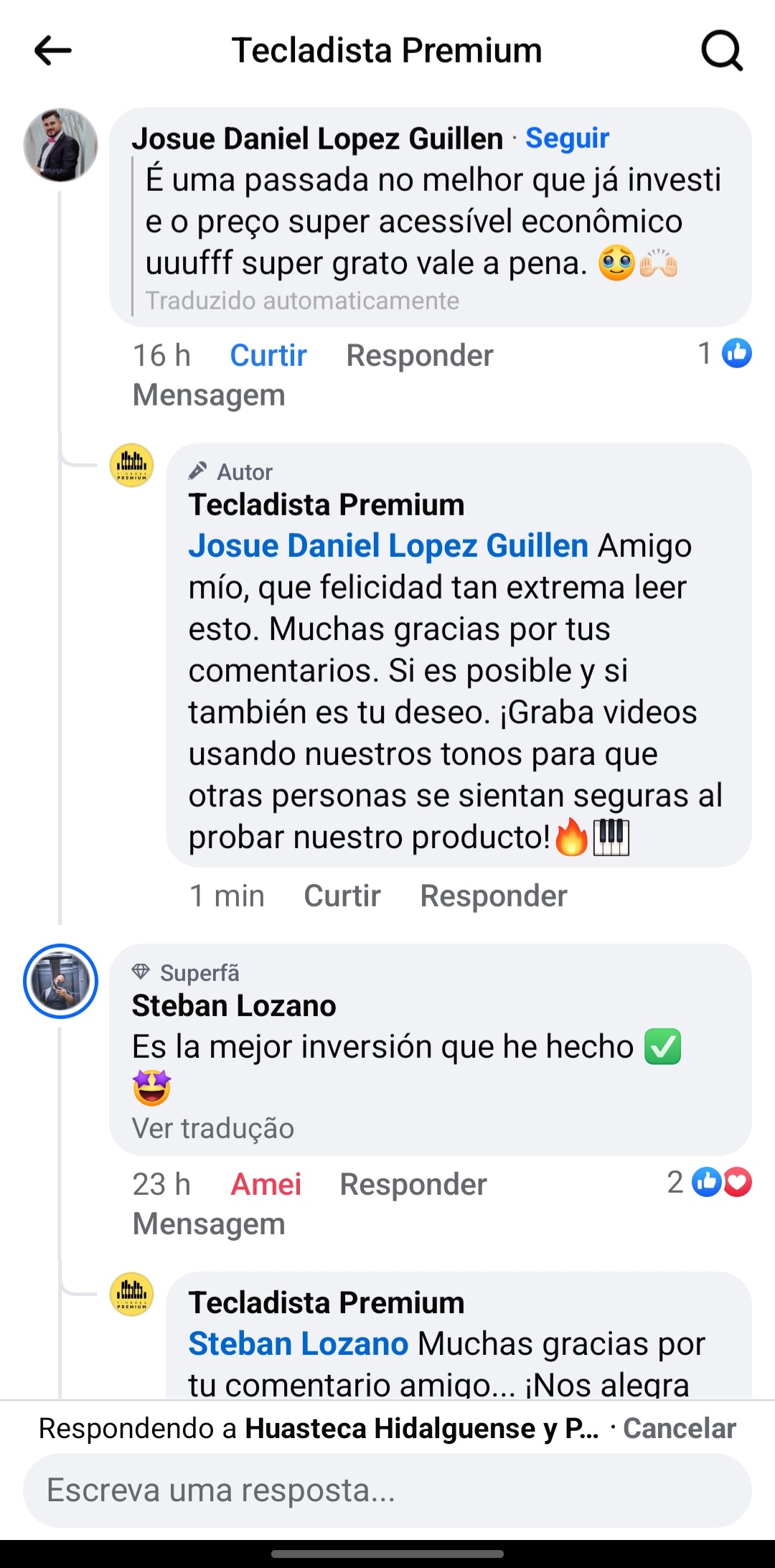Open the blue Steban Lozano mention
The width and height of the screenshot is (775, 1568).
(x=299, y=1344)
